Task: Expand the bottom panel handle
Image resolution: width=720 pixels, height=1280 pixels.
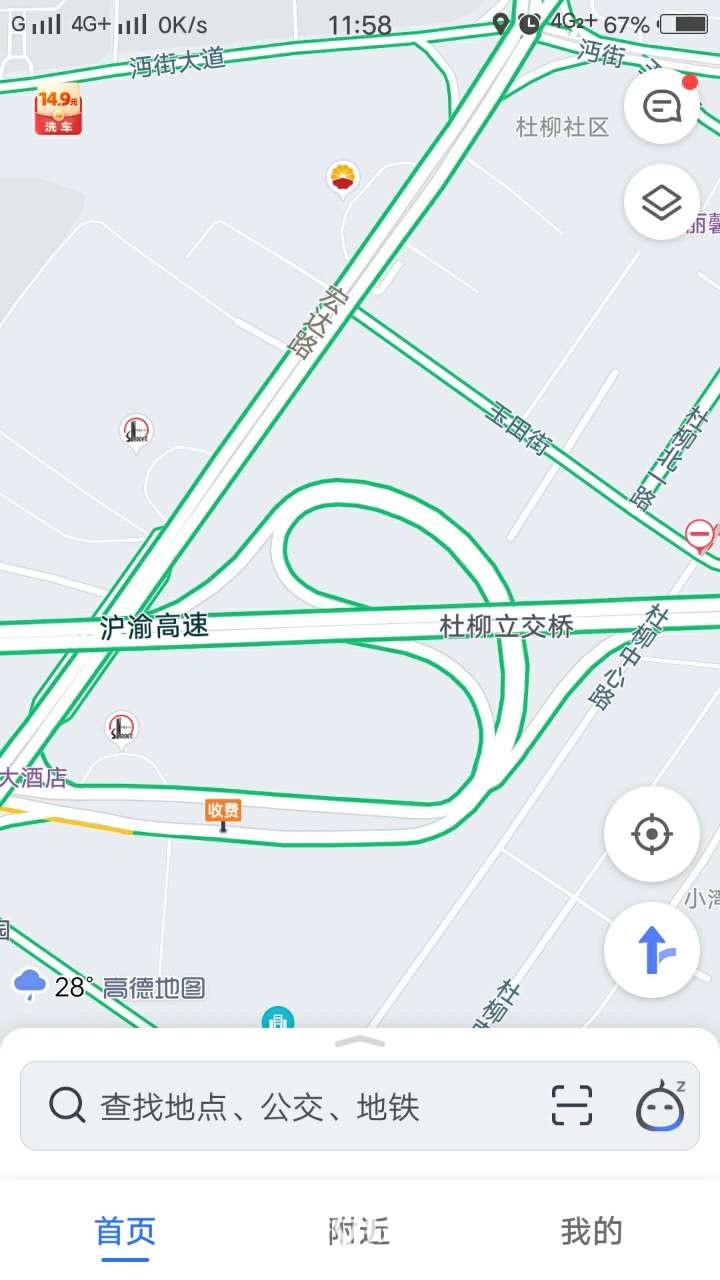Action: [x=360, y=1042]
